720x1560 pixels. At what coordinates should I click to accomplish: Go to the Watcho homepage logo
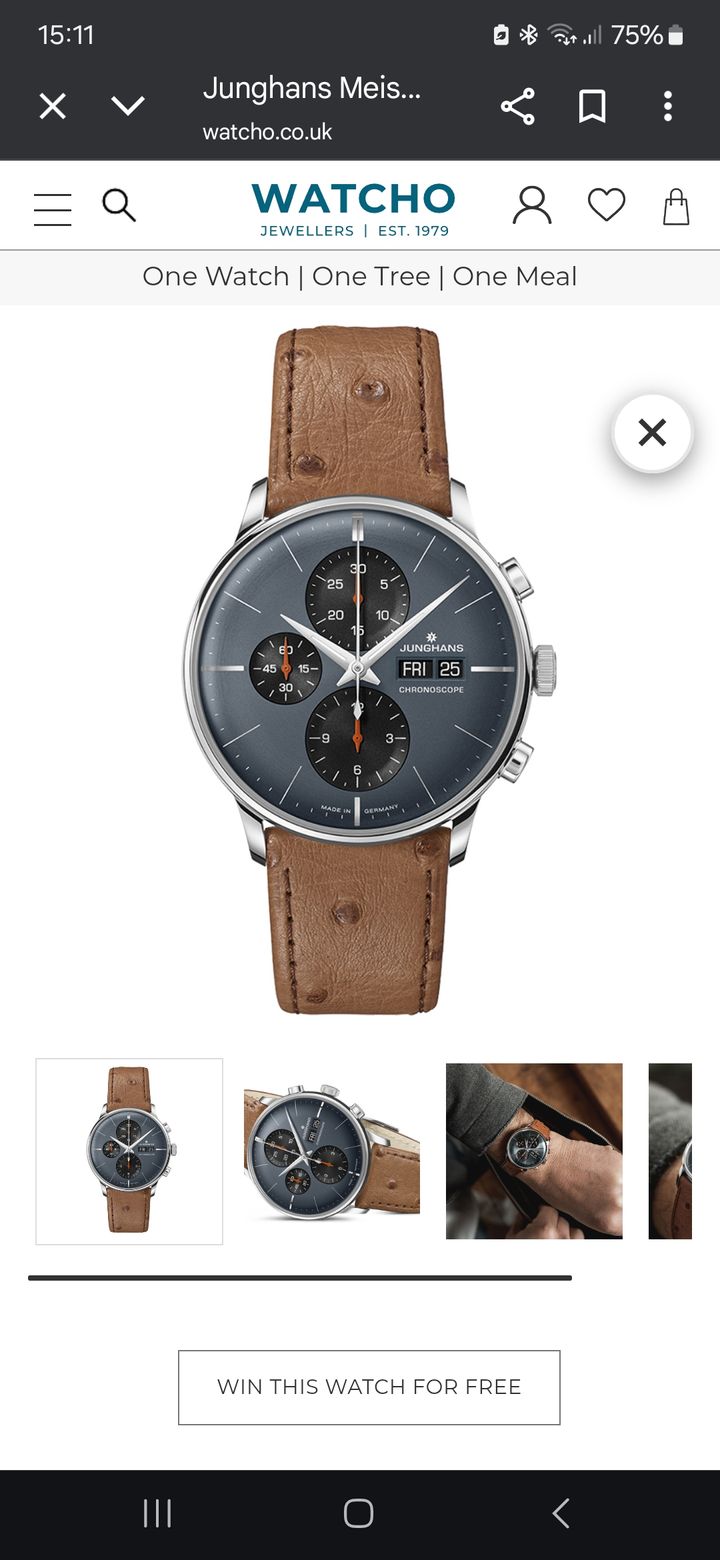click(x=353, y=208)
